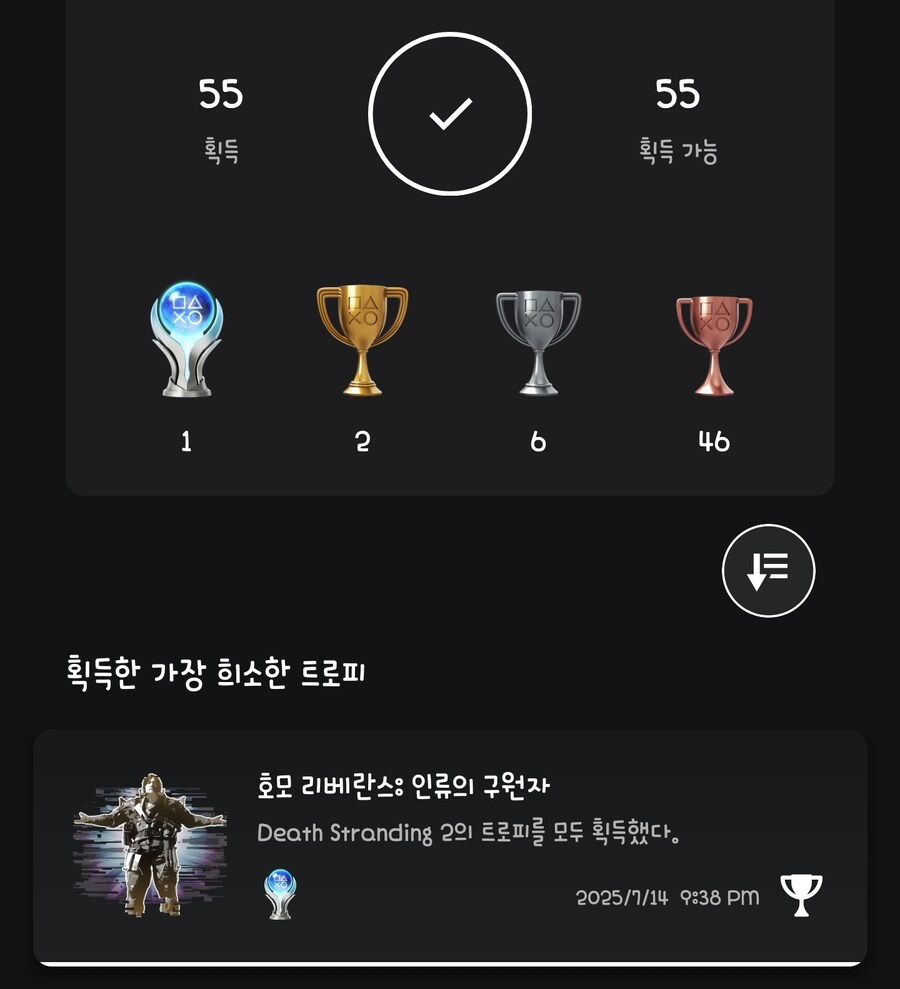Tap the '55 획득 가능' obtainable trophies counter
Screen dimensions: 900x989
tap(678, 113)
